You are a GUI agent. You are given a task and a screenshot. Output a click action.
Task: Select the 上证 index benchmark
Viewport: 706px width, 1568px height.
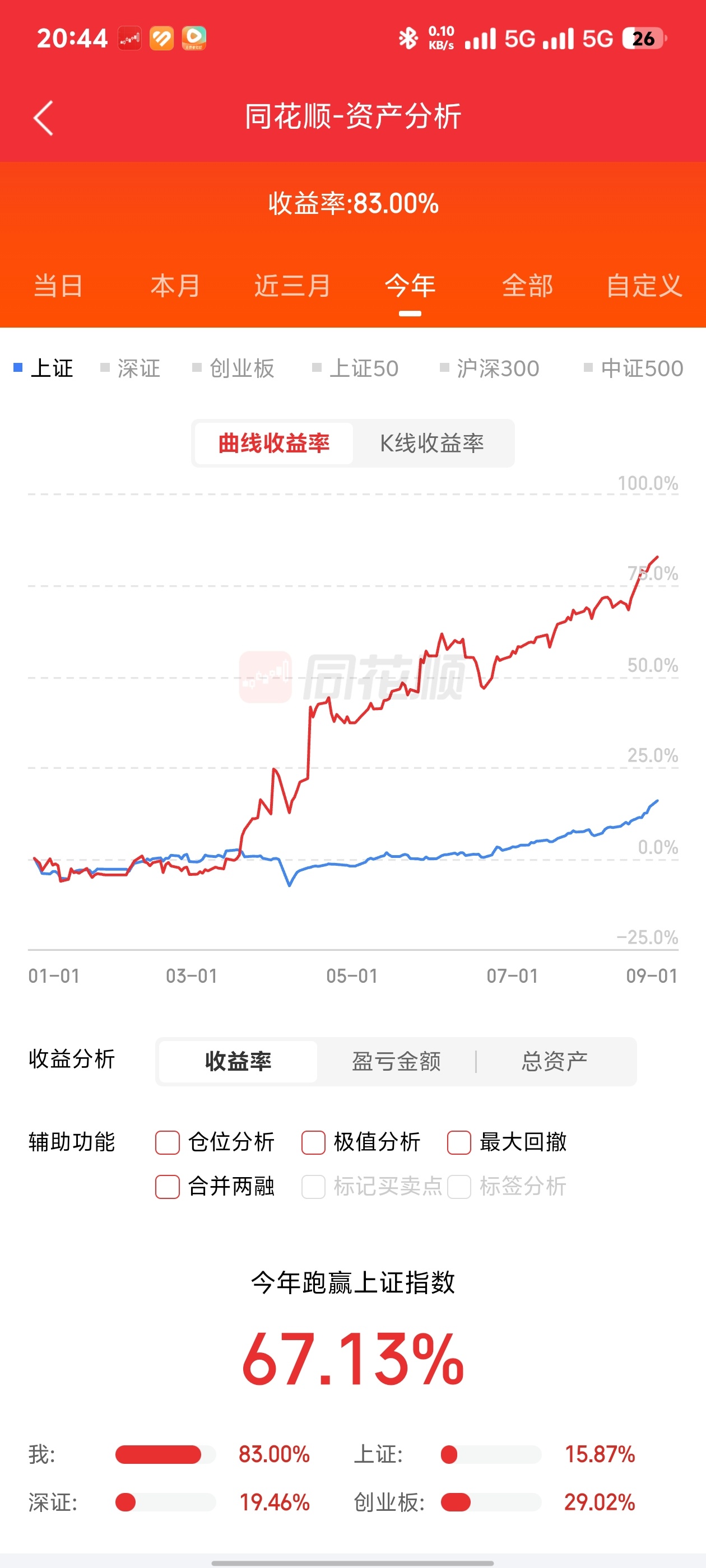[x=44, y=368]
